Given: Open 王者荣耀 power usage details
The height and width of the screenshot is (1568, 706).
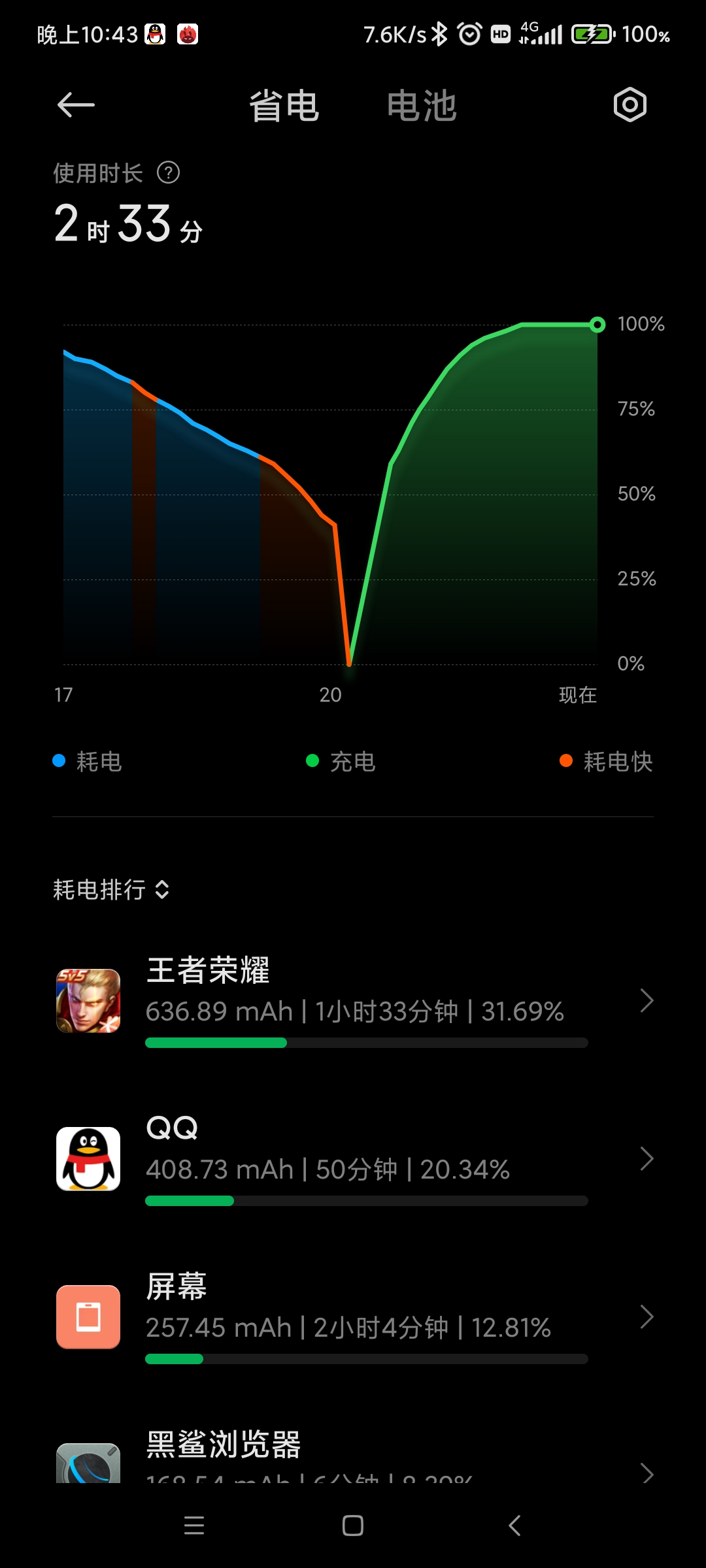Looking at the screenshot, I should (x=353, y=1001).
